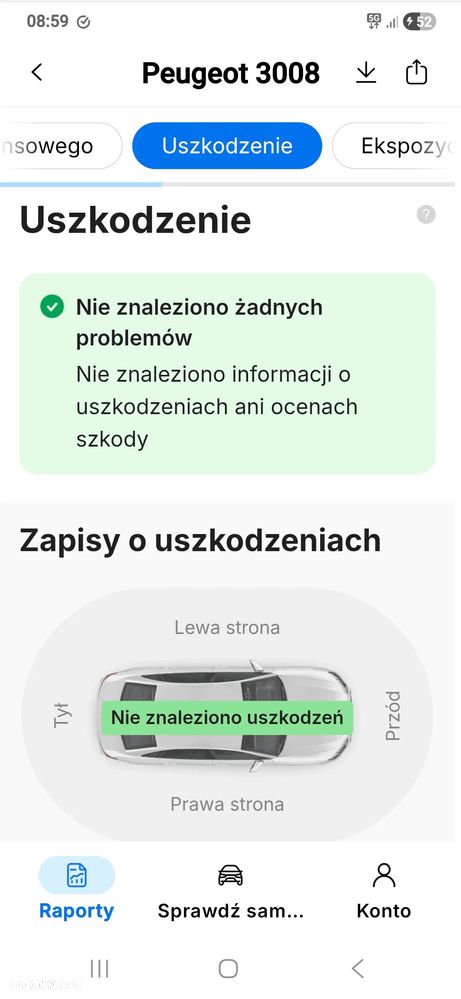Open the Raporty bottom tab
Screen dimensions: 461x999
[76, 889]
